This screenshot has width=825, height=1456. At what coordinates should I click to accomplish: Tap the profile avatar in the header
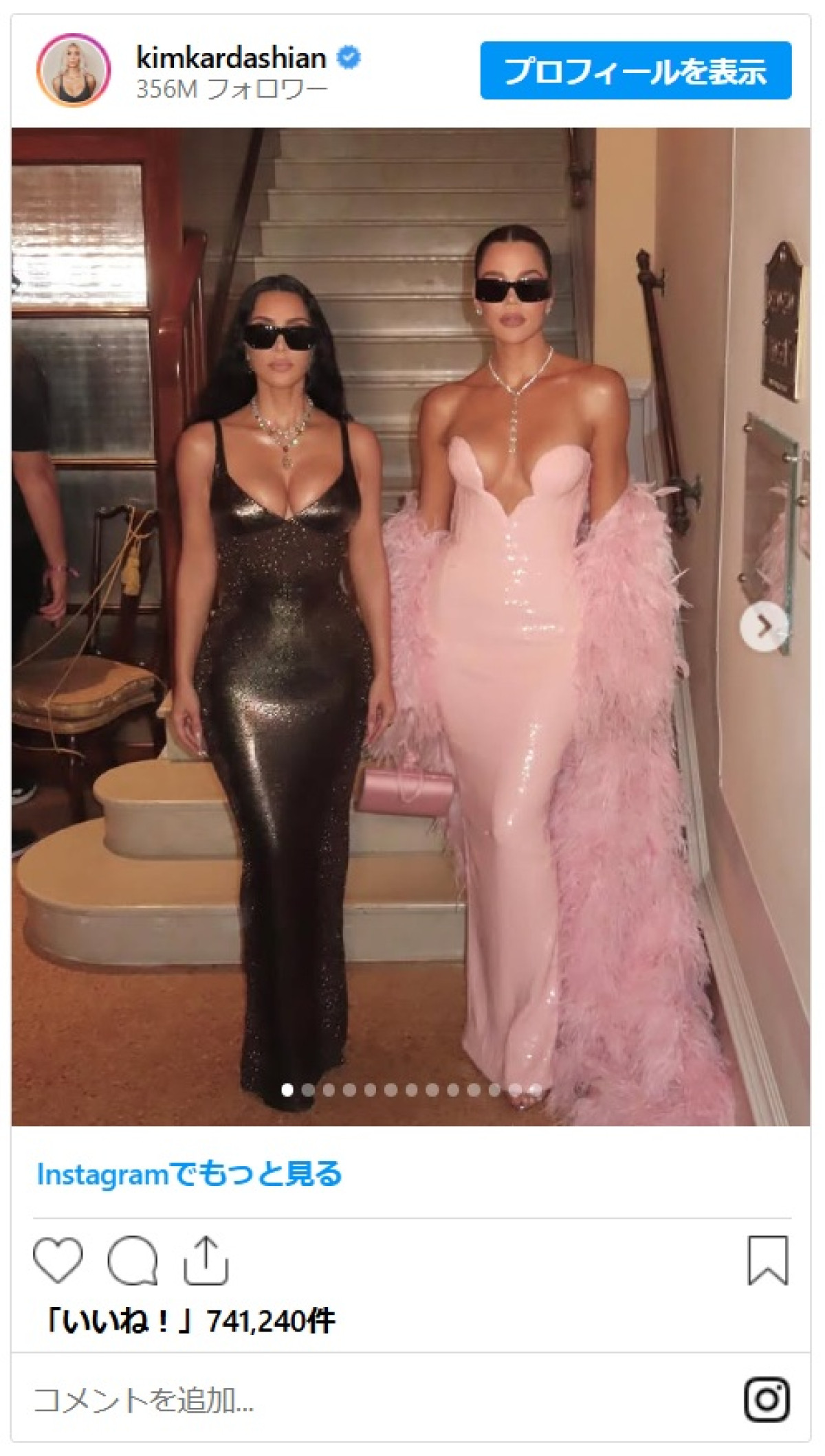coord(74,70)
